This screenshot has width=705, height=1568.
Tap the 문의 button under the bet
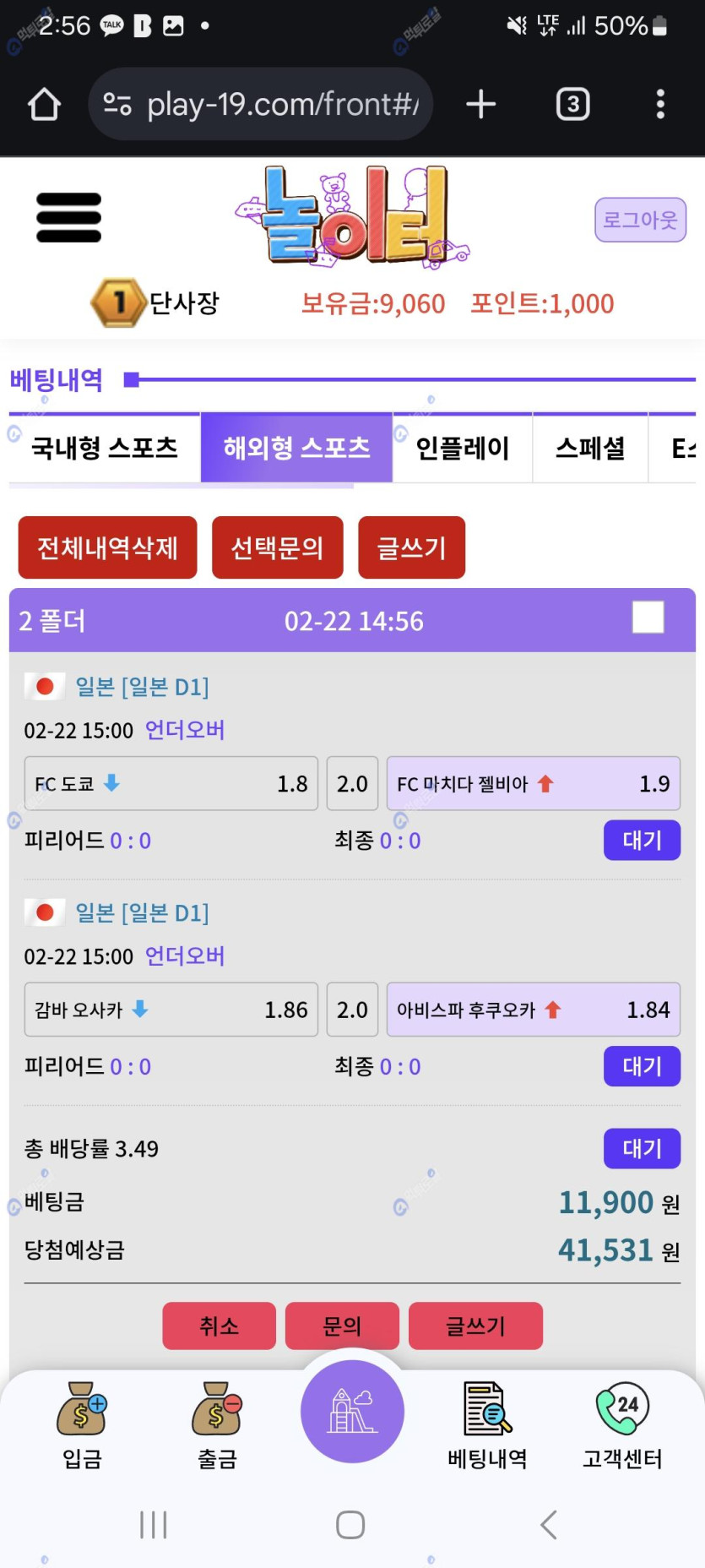342,1326
